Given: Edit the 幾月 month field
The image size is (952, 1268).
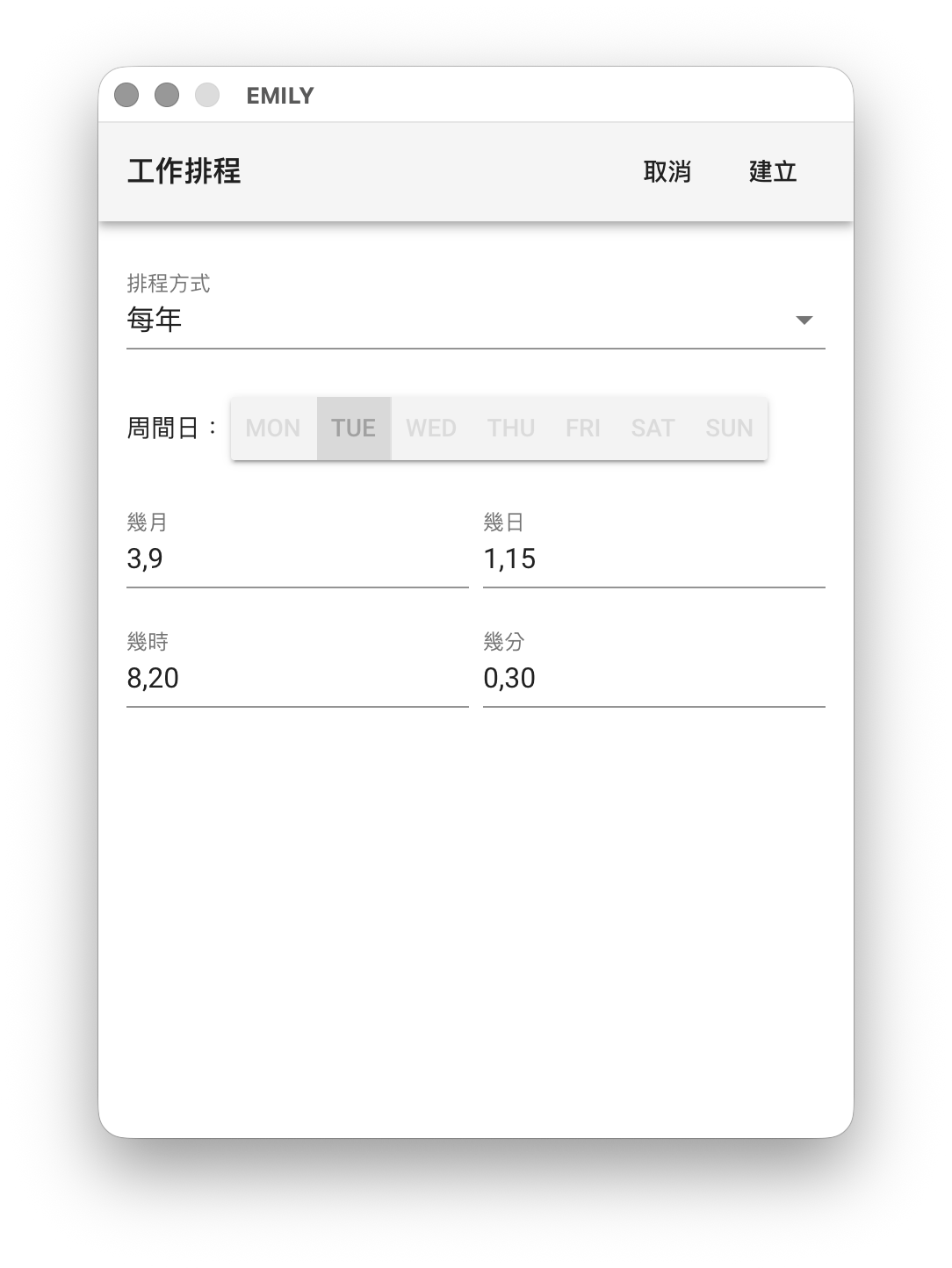Looking at the screenshot, I should (297, 559).
